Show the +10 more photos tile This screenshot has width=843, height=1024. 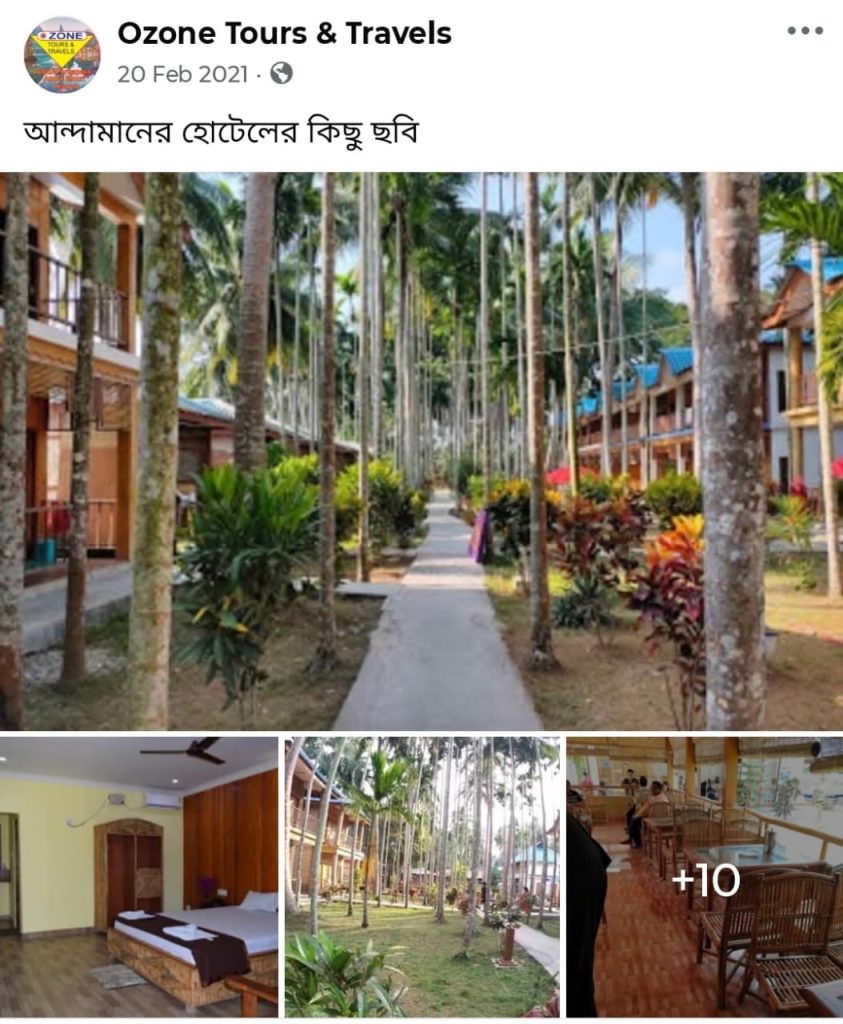pyautogui.click(x=705, y=877)
